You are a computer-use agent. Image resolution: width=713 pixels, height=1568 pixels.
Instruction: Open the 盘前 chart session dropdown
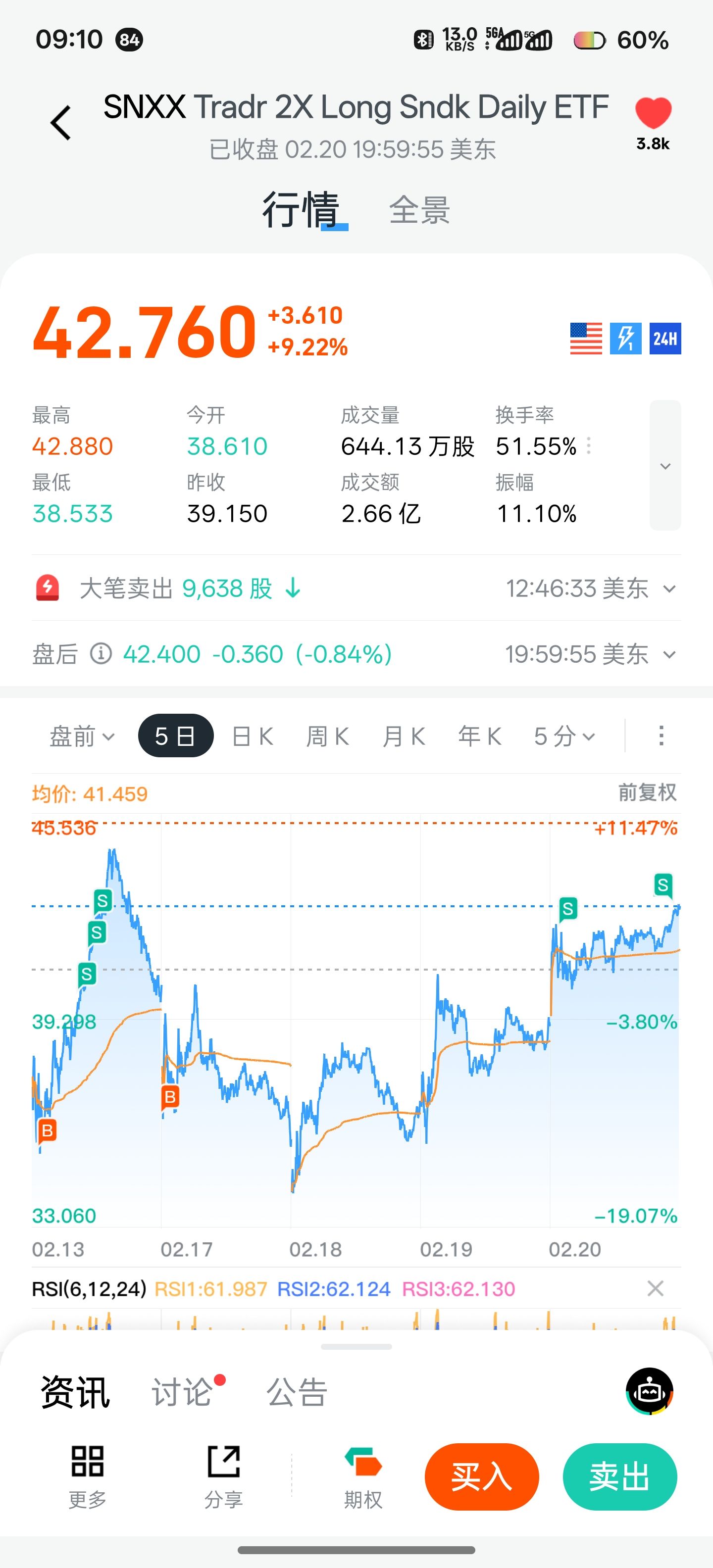point(82,736)
